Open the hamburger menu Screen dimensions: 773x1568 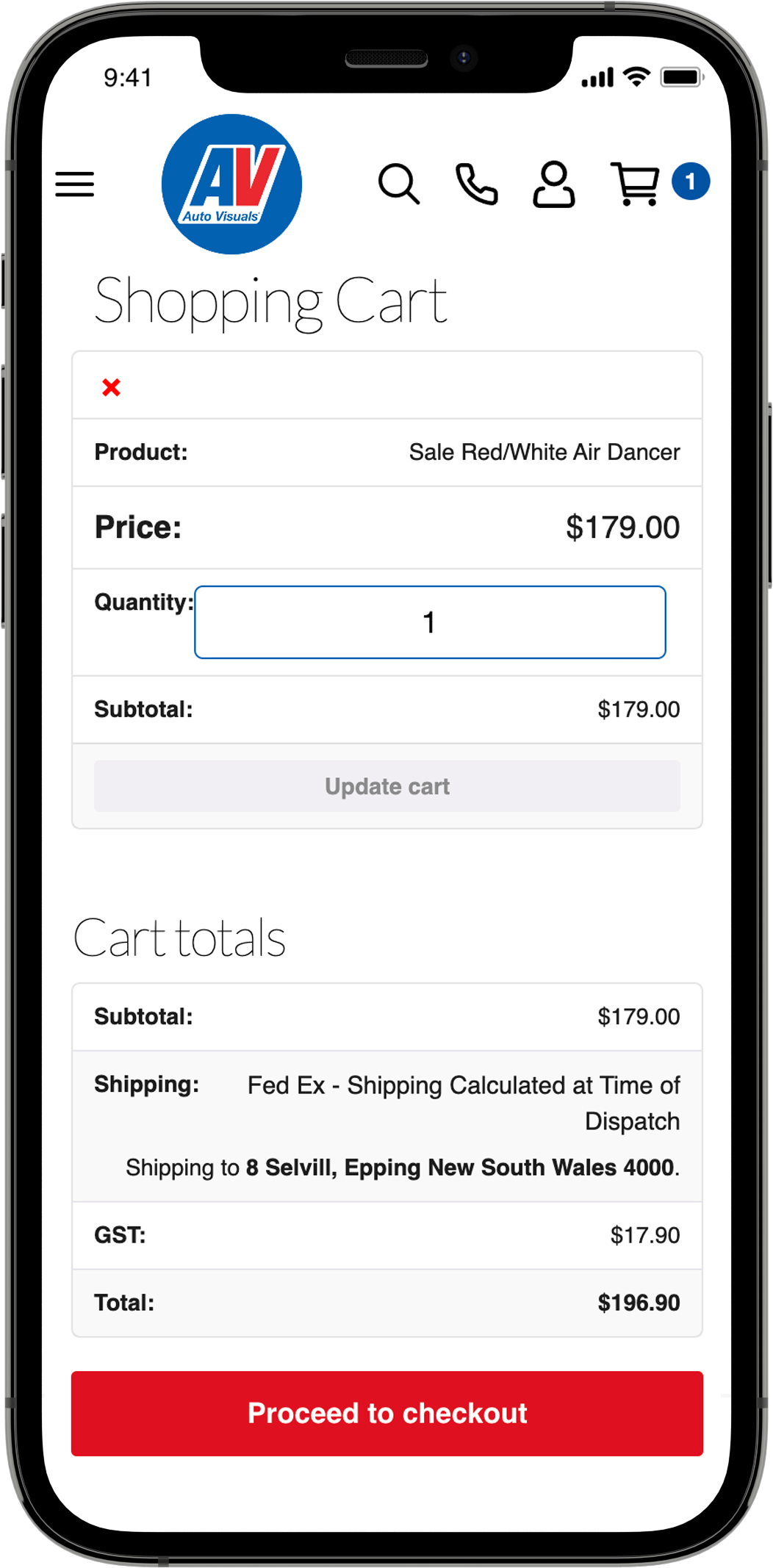75,184
